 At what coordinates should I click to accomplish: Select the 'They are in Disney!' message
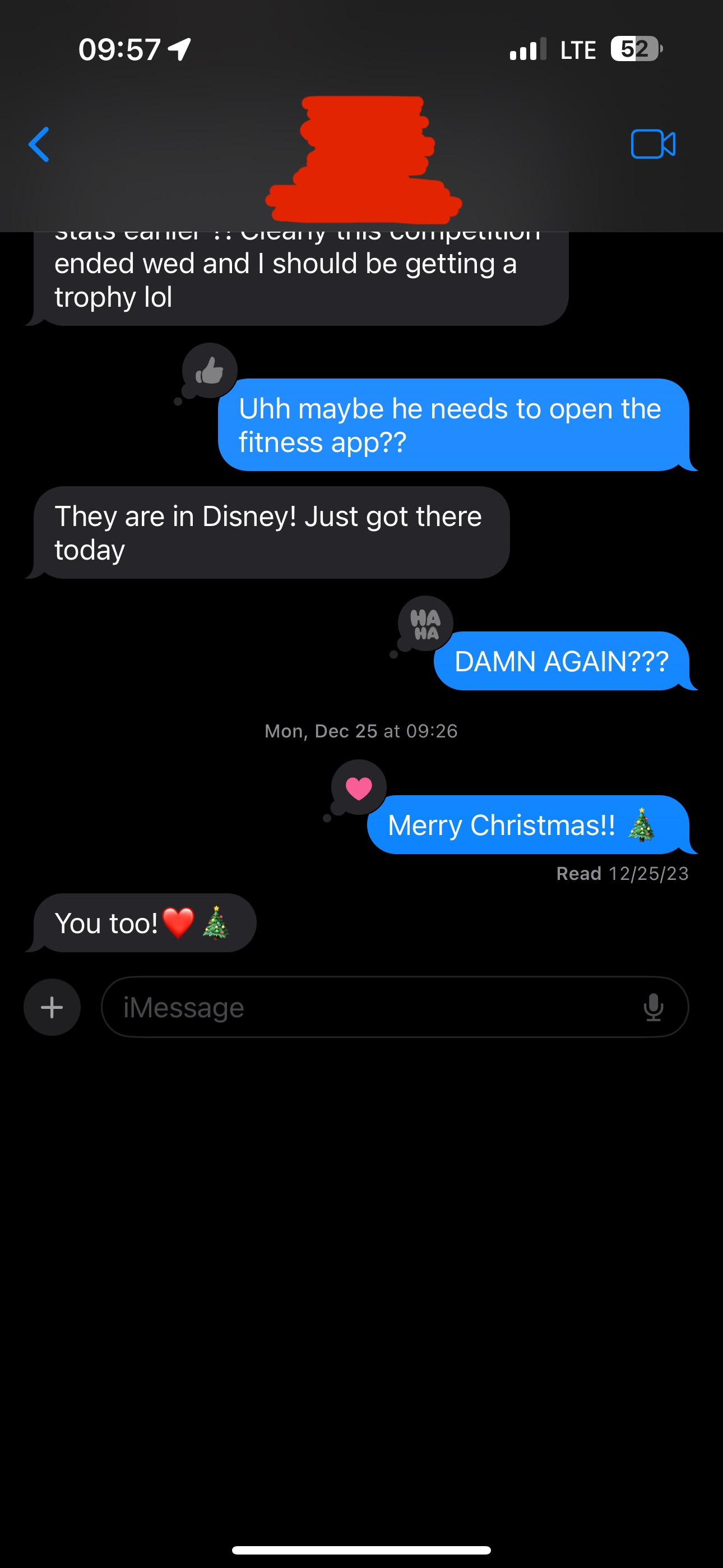pyautogui.click(x=268, y=532)
